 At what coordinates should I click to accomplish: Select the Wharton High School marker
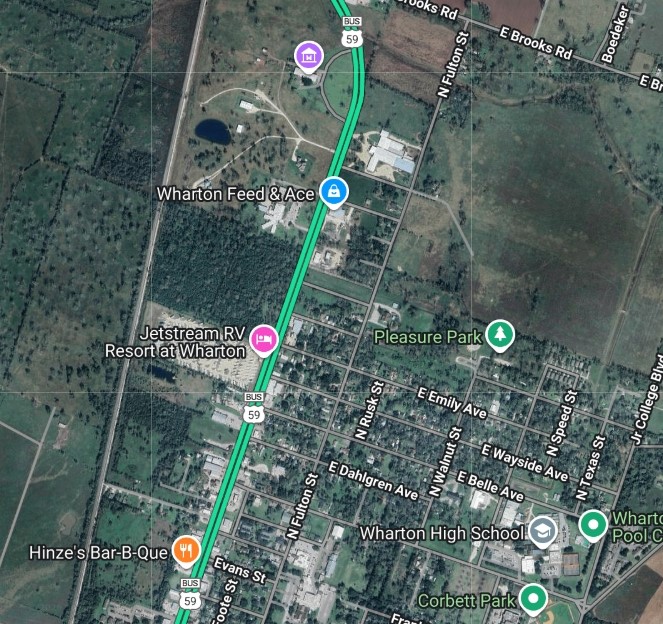click(x=543, y=530)
